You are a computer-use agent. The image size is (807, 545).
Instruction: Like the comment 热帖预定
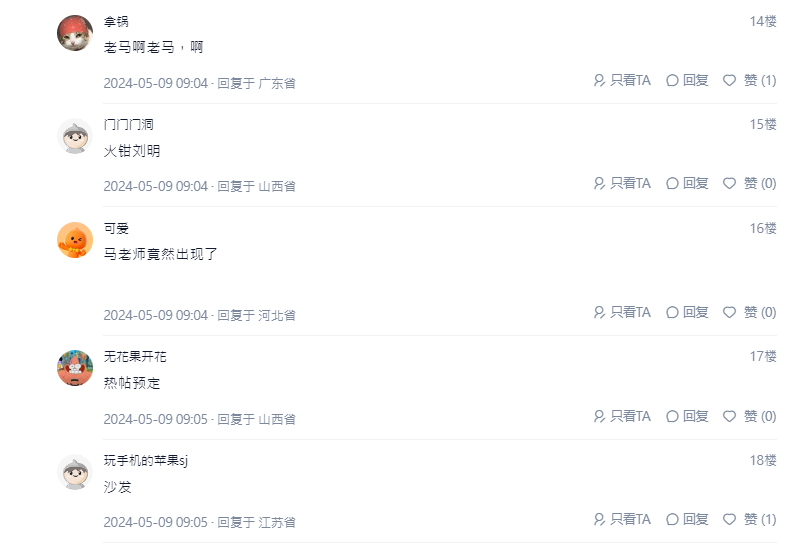click(x=749, y=416)
